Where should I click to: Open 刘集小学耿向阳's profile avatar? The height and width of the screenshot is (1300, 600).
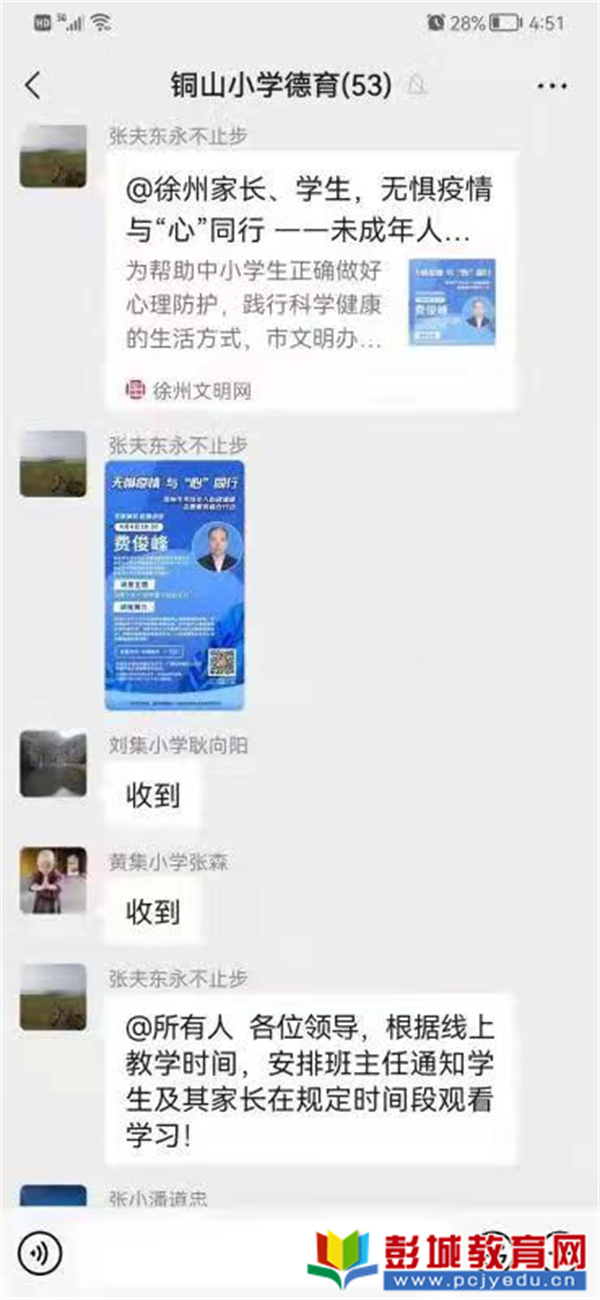tap(53, 764)
